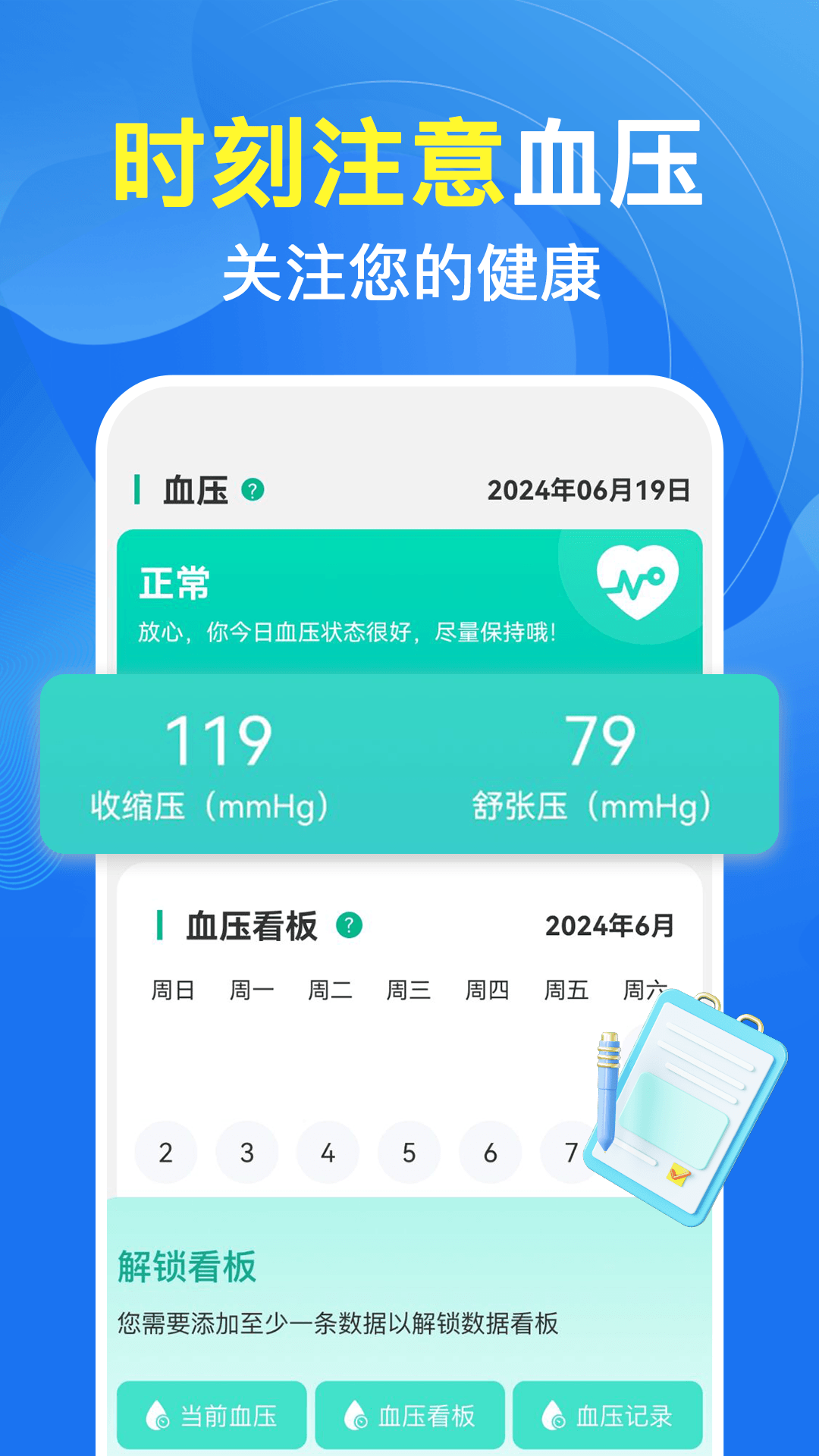Screen dimensions: 819x1456
Task: Click the 当前血压 button
Action: click(212, 1414)
